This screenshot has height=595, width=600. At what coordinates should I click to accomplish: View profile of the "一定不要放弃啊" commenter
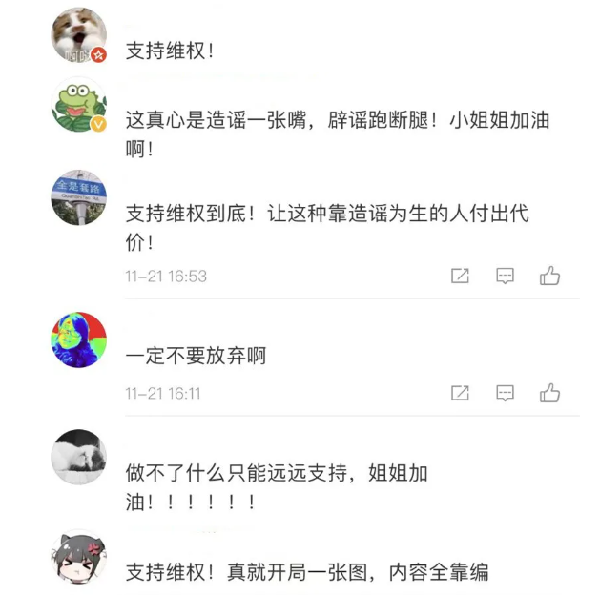click(79, 340)
